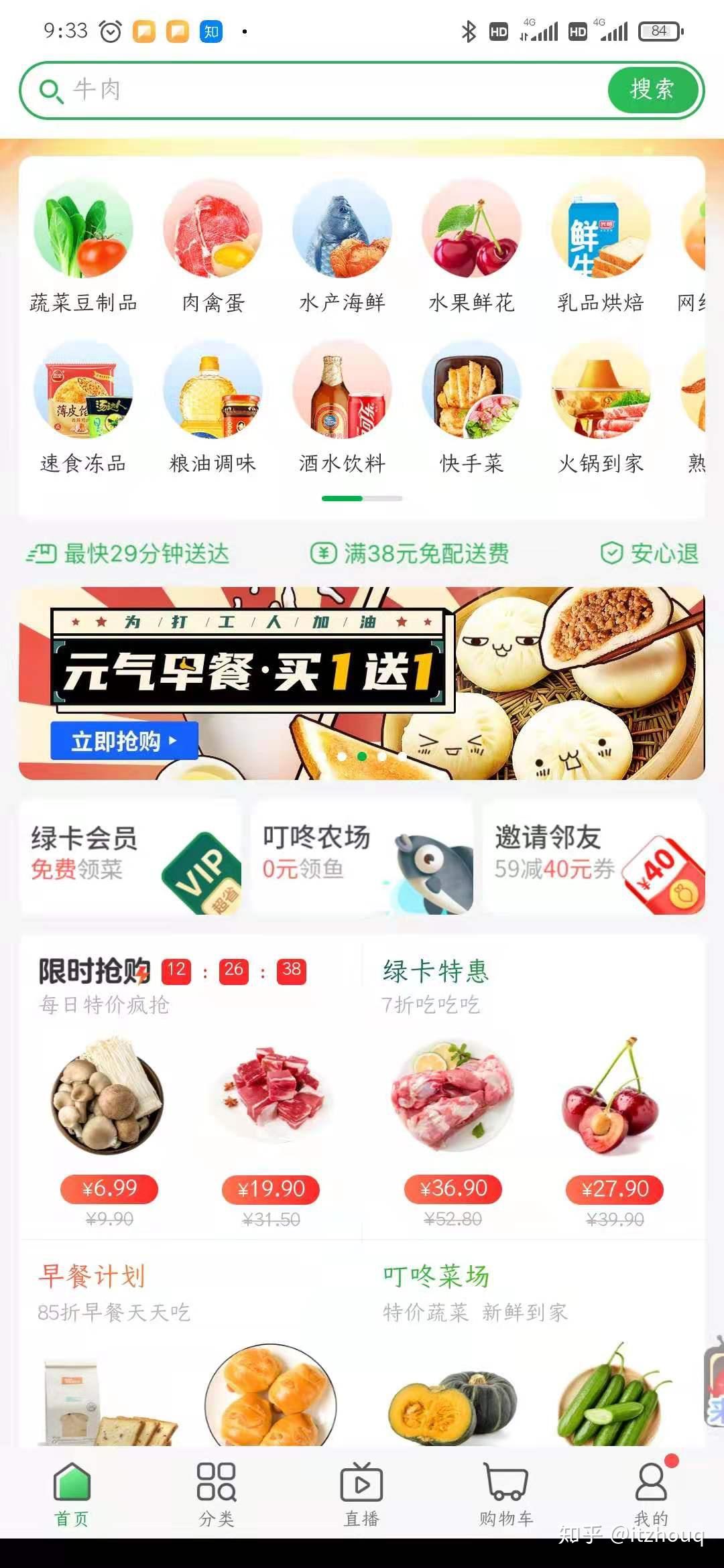This screenshot has height=1568, width=724.
Task: Go to the 我的 tab
Action: 651,1494
